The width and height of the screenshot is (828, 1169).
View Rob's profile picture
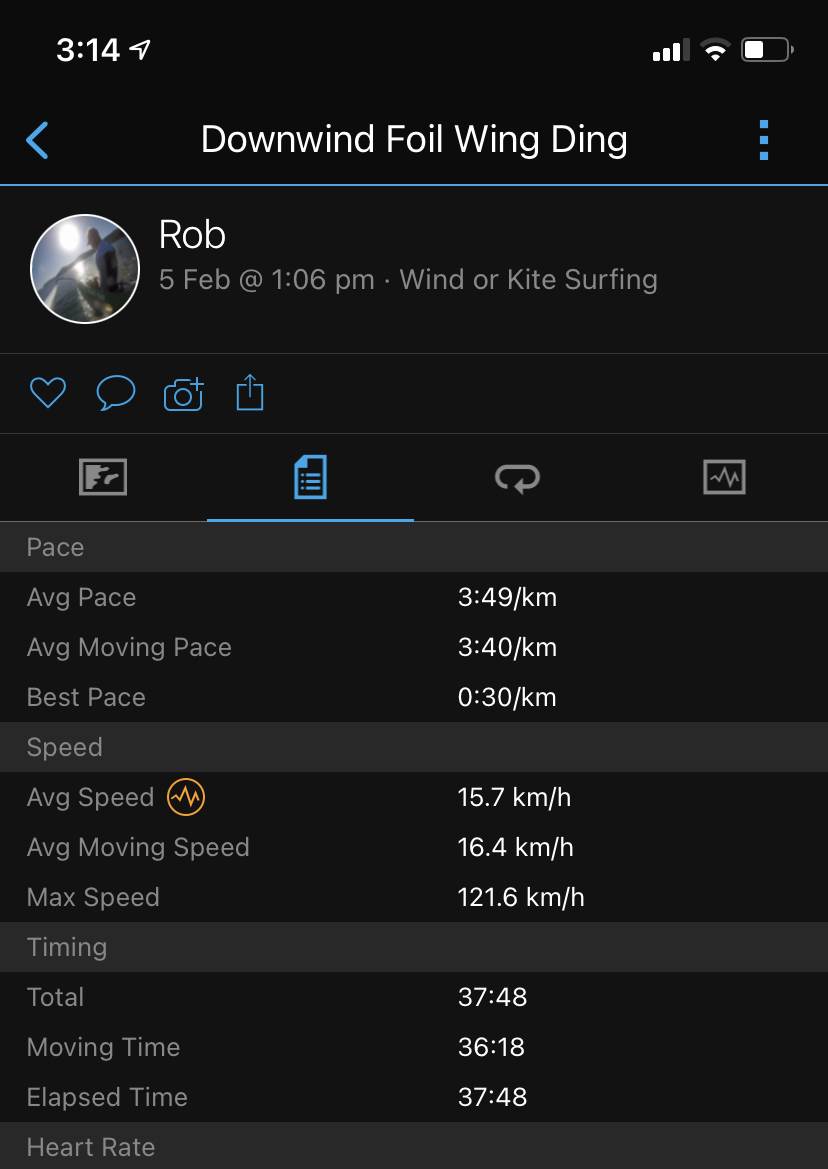click(x=85, y=268)
